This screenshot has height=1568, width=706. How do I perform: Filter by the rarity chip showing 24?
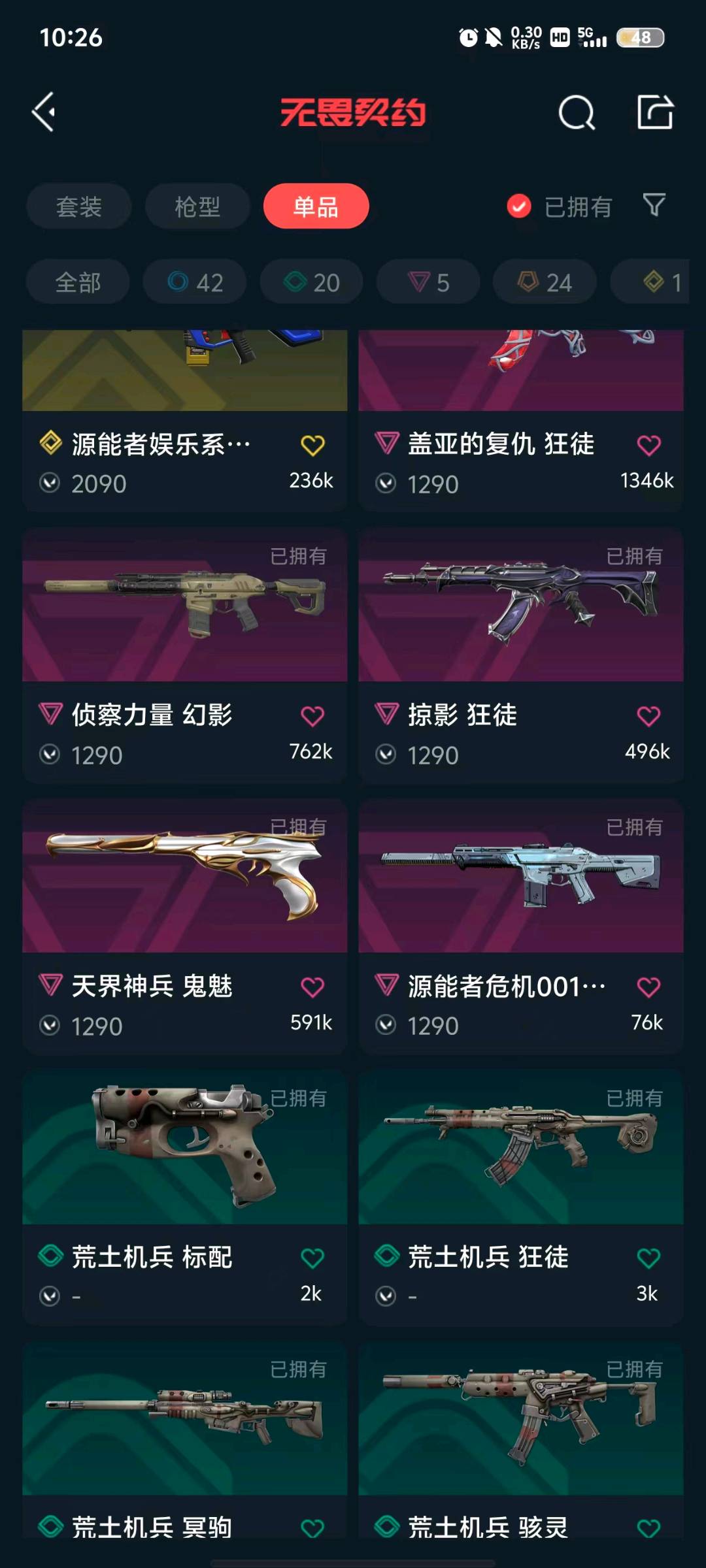click(545, 282)
